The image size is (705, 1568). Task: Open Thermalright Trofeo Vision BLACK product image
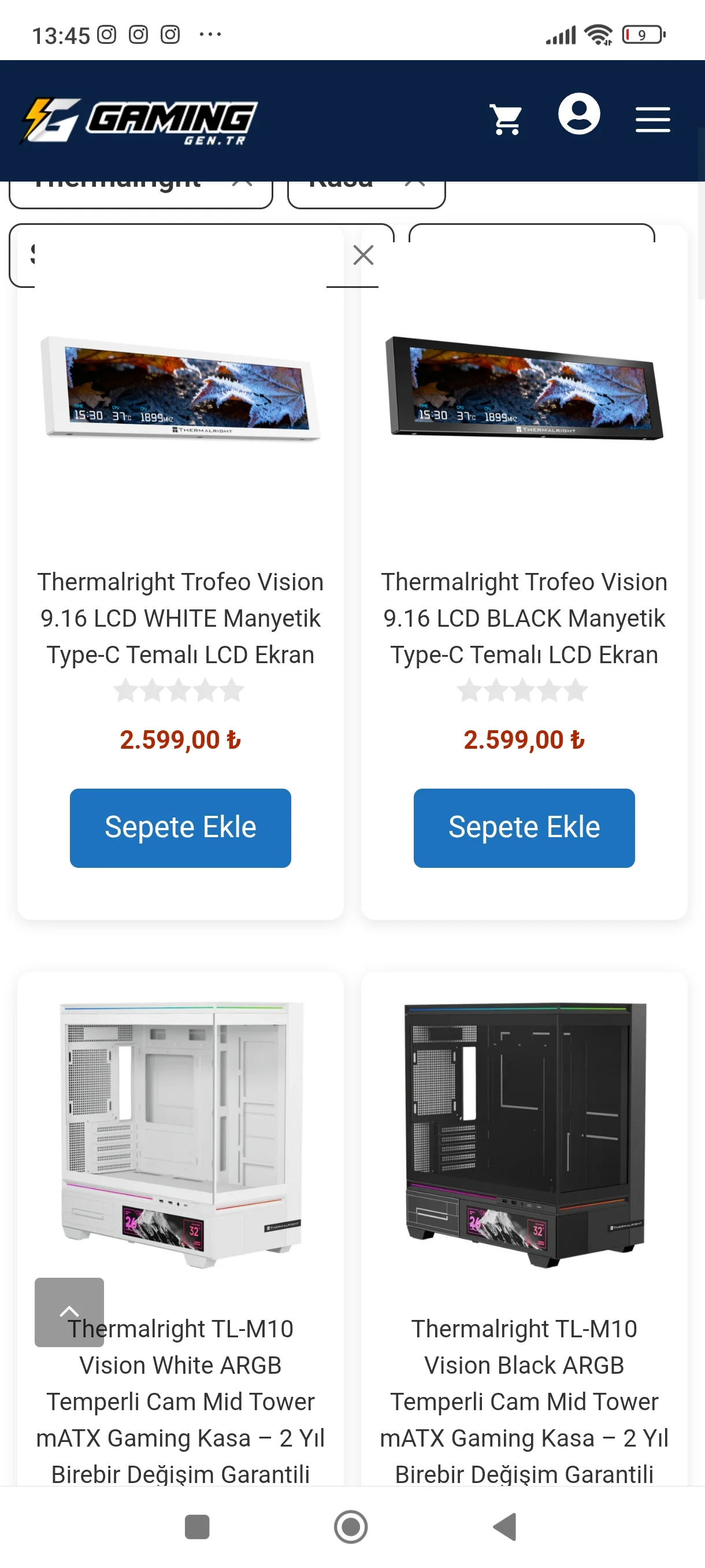tap(524, 388)
